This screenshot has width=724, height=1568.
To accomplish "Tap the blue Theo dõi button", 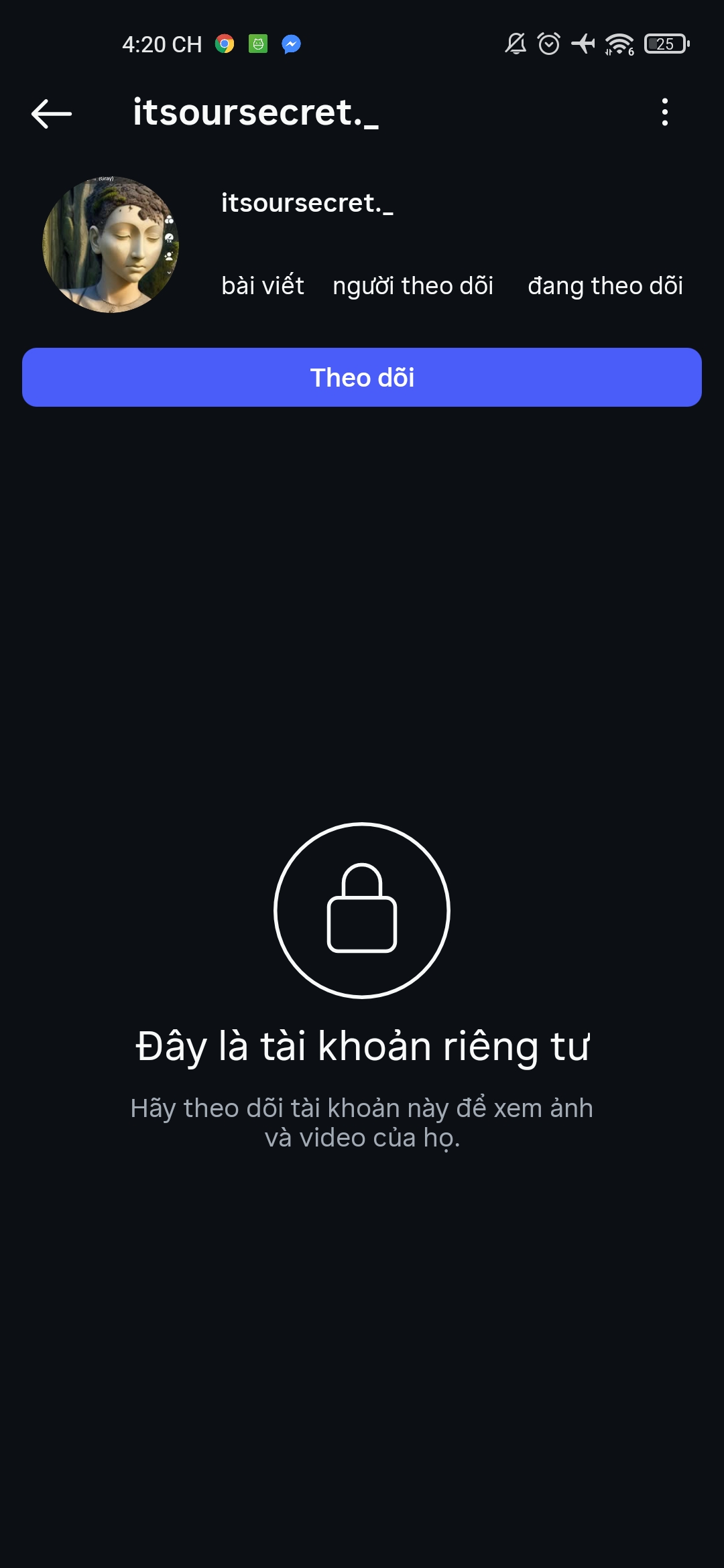I will point(362,377).
